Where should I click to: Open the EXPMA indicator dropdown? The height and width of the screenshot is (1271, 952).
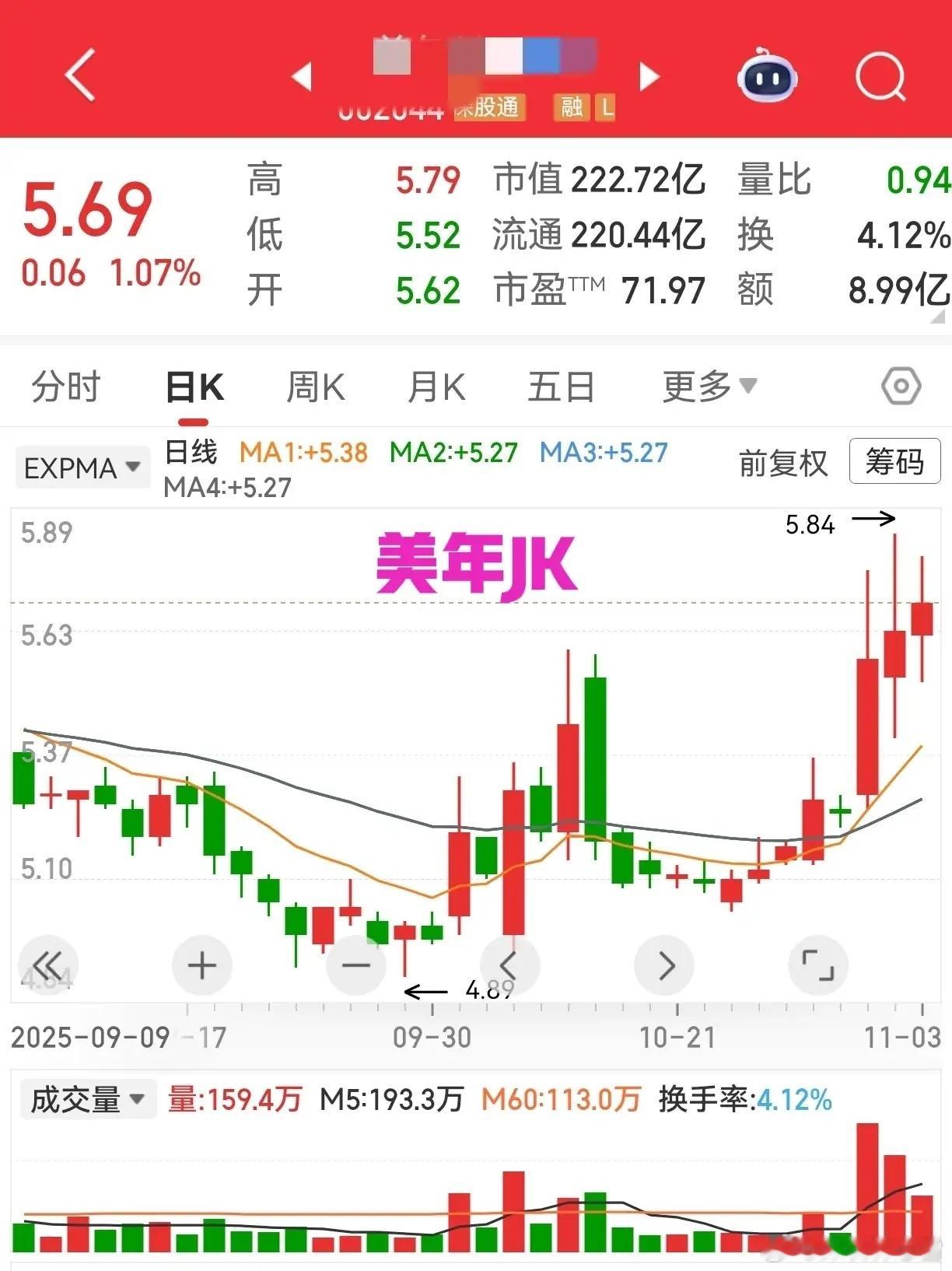point(80,467)
